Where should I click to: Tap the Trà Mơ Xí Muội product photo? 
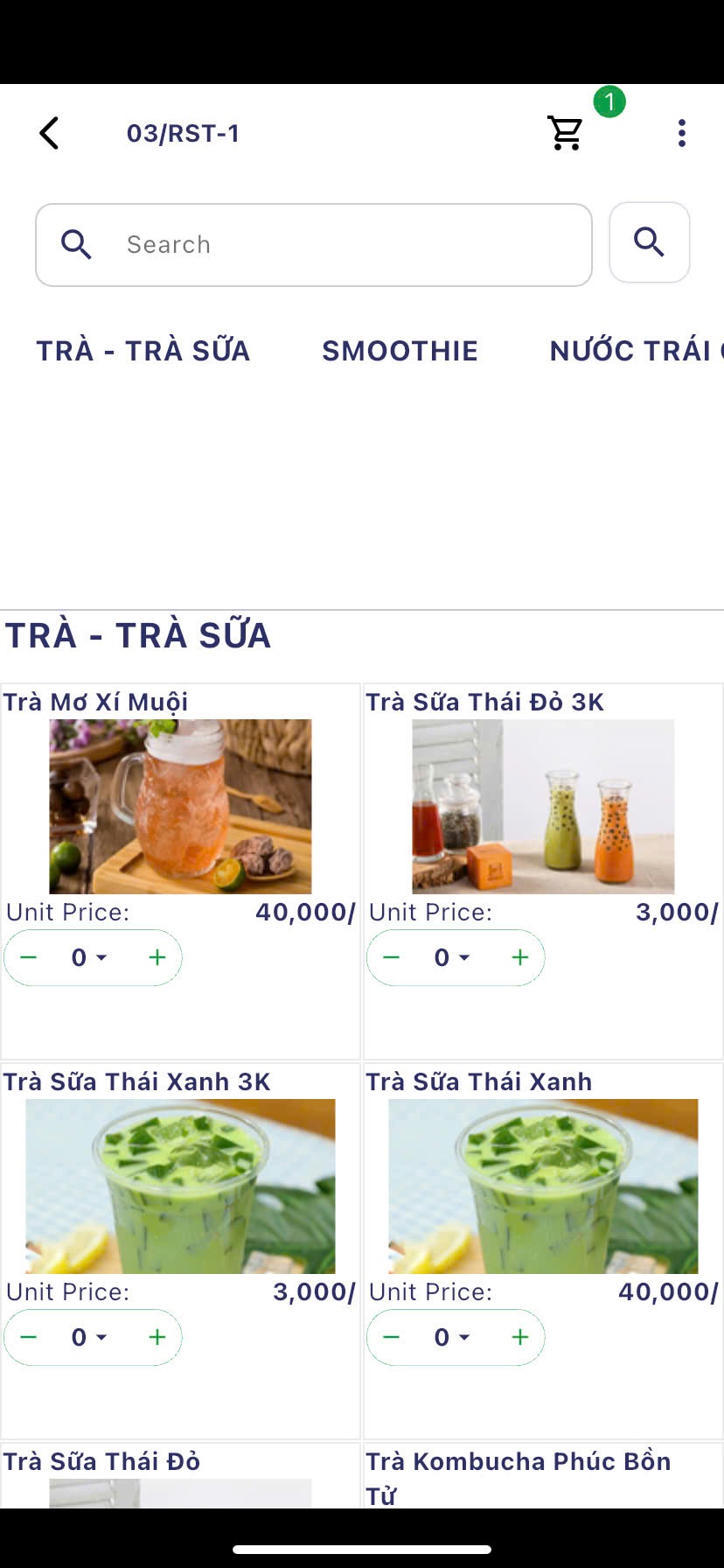click(x=180, y=807)
